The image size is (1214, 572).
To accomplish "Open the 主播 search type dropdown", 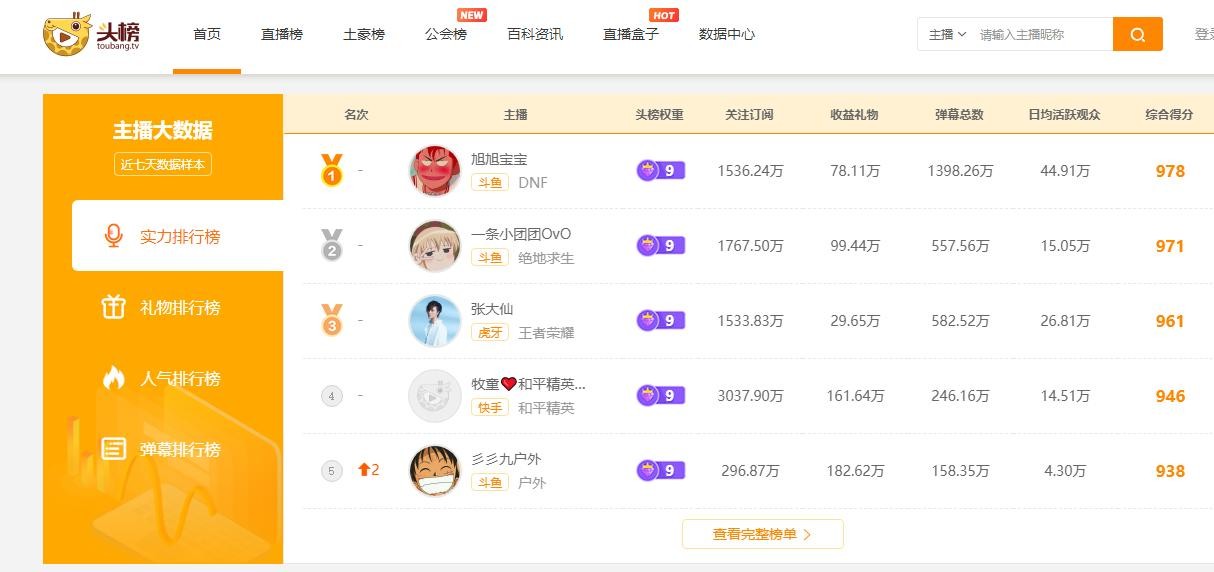I will coord(947,34).
